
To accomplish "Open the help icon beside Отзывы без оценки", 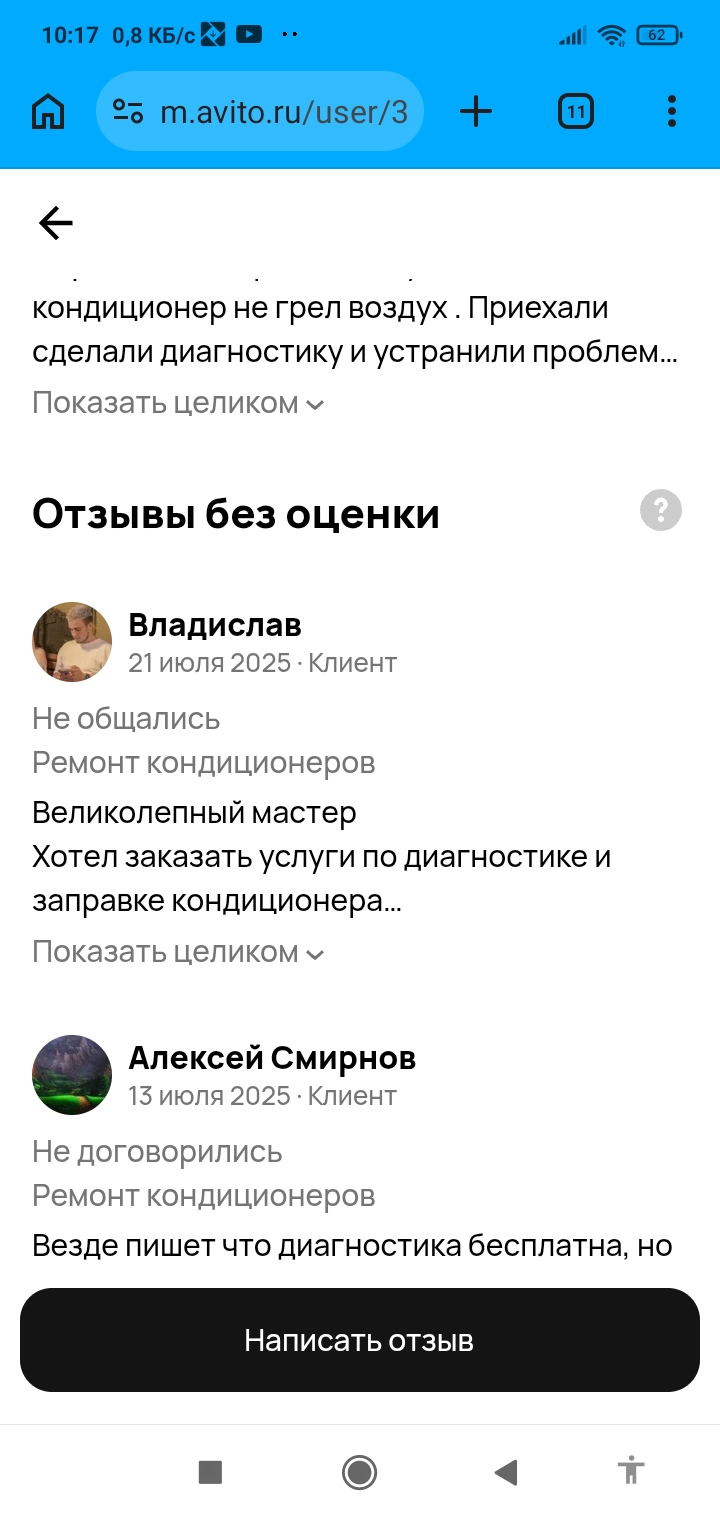I will click(660, 511).
